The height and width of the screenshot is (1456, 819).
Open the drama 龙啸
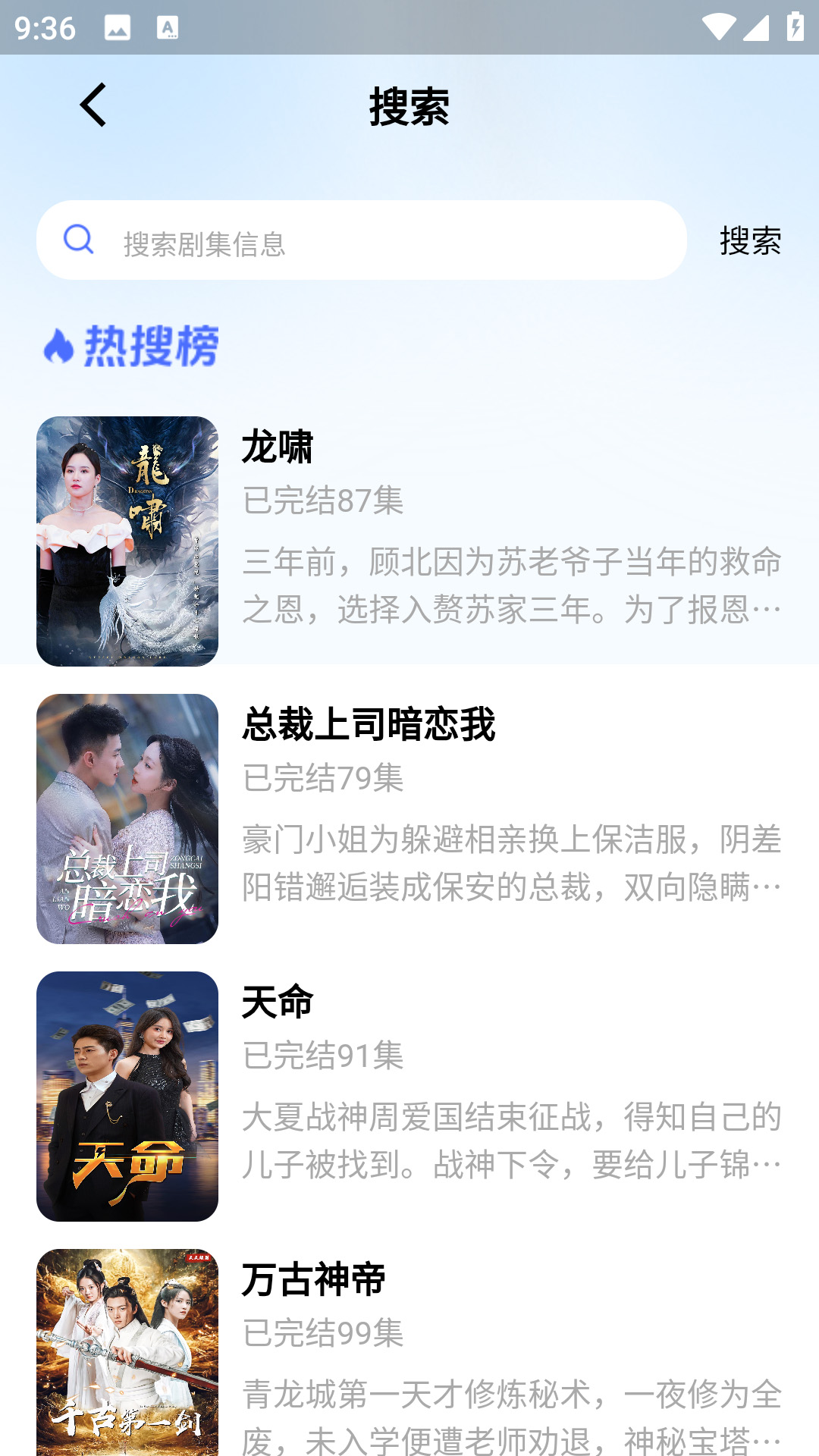point(409,540)
